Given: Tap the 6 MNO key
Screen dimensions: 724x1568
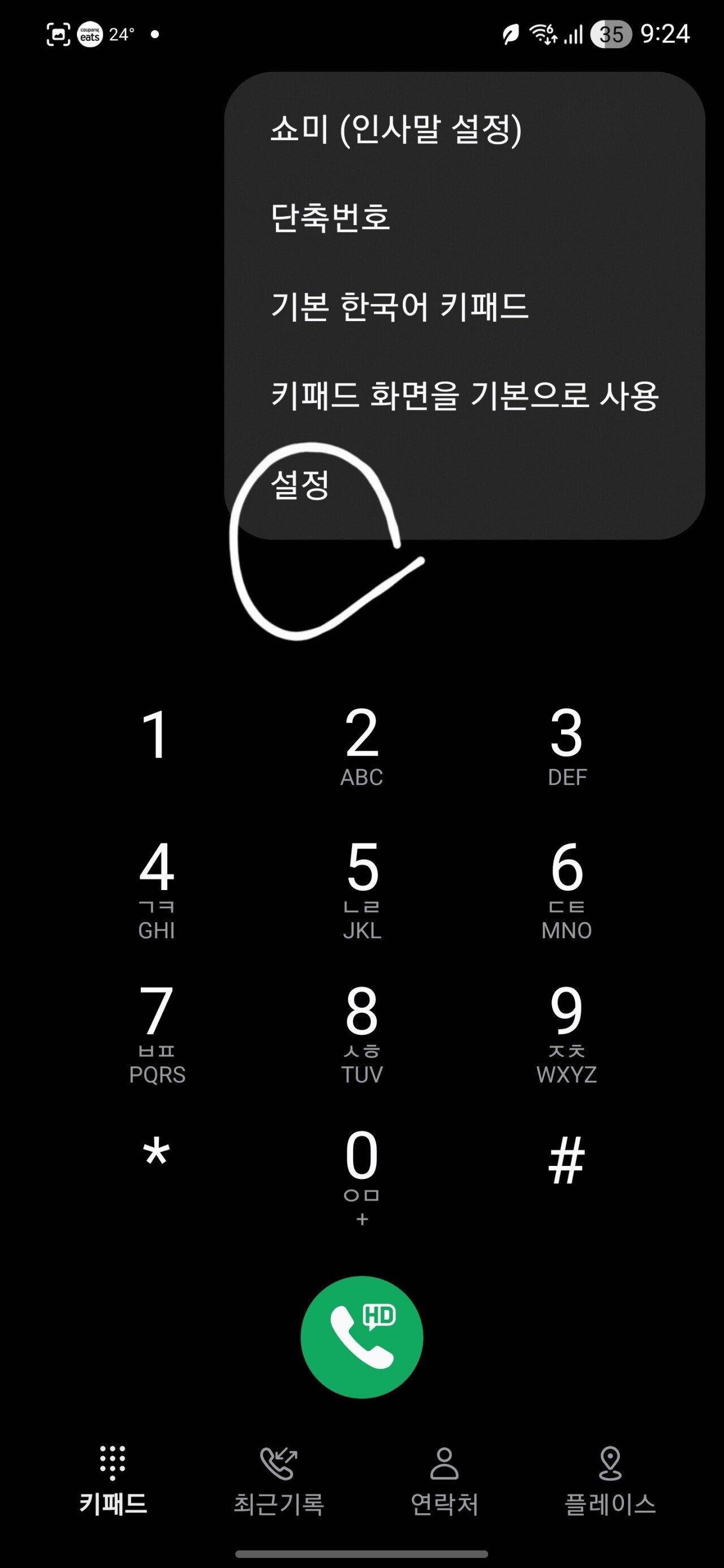Looking at the screenshot, I should point(567,889).
